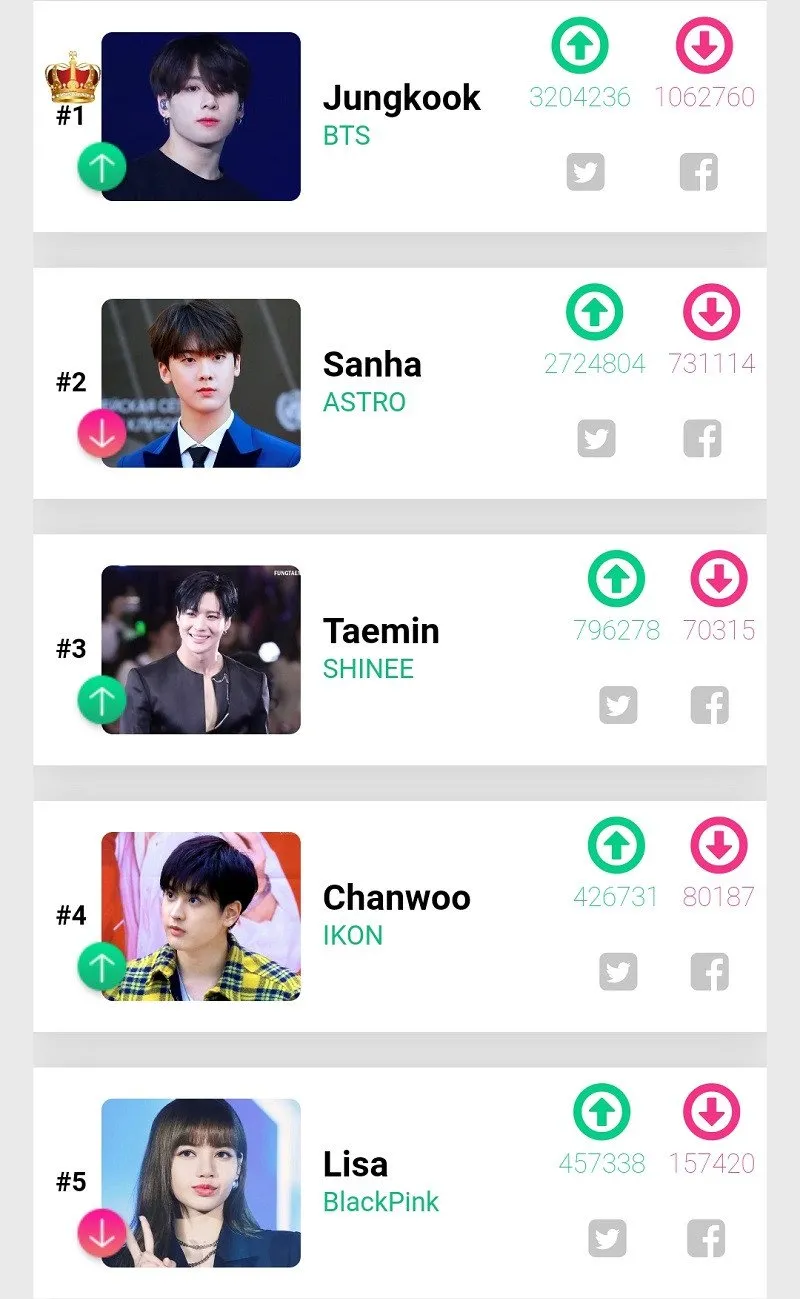Share Taemin on Facebook
This screenshot has width=800, height=1299.
(x=709, y=705)
